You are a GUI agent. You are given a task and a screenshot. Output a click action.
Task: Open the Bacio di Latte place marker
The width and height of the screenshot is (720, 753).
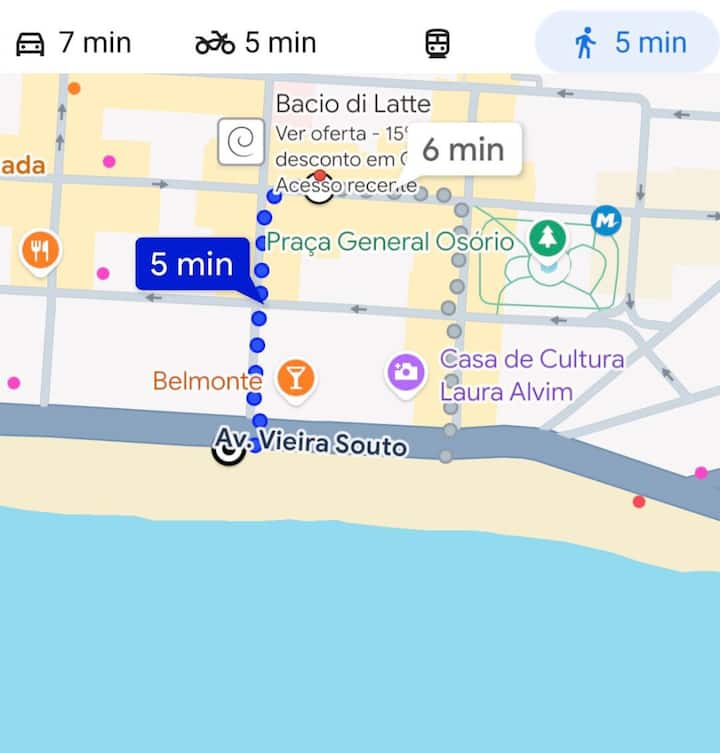coord(241,142)
